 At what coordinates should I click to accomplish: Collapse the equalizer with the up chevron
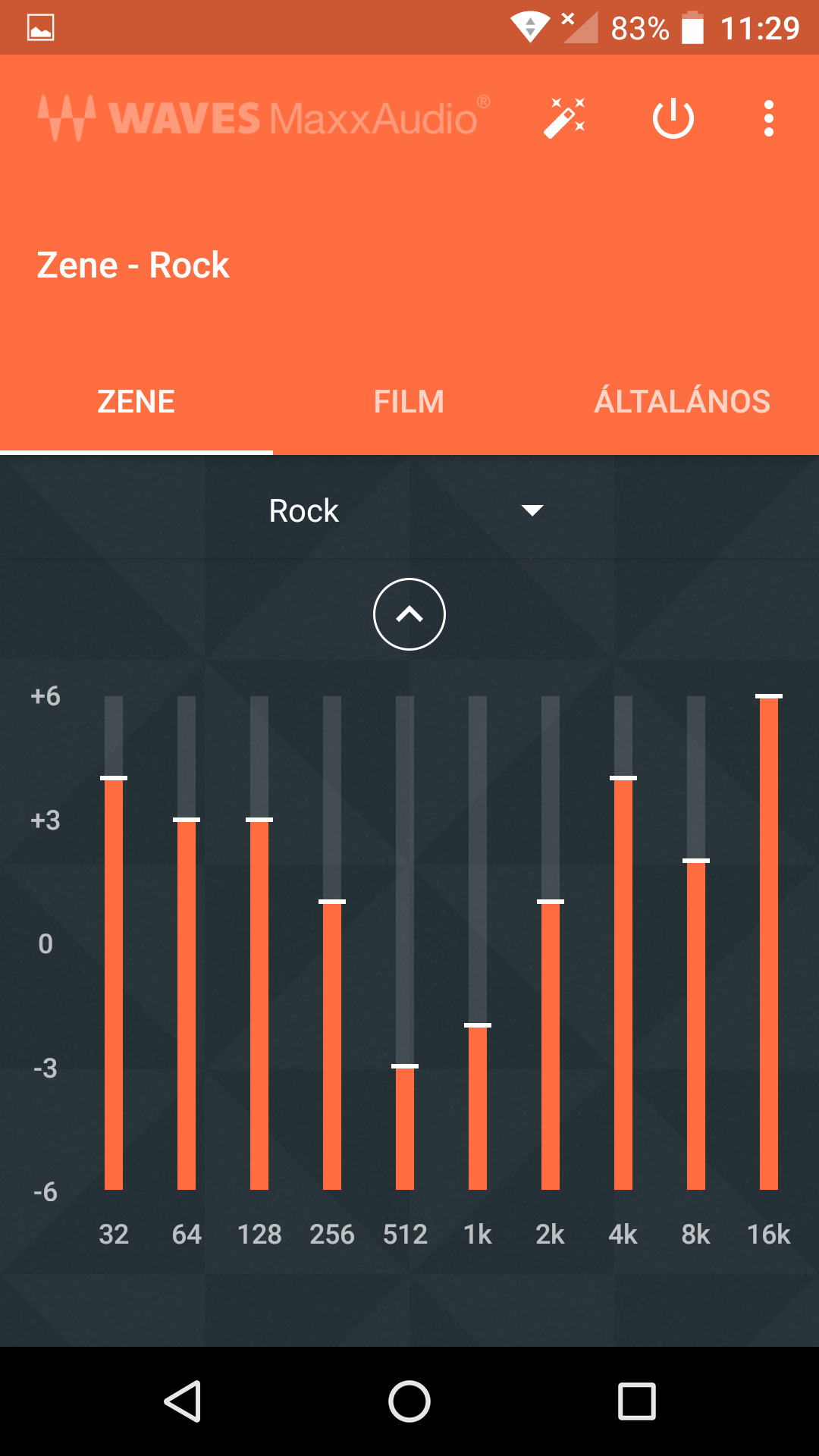[x=409, y=614]
